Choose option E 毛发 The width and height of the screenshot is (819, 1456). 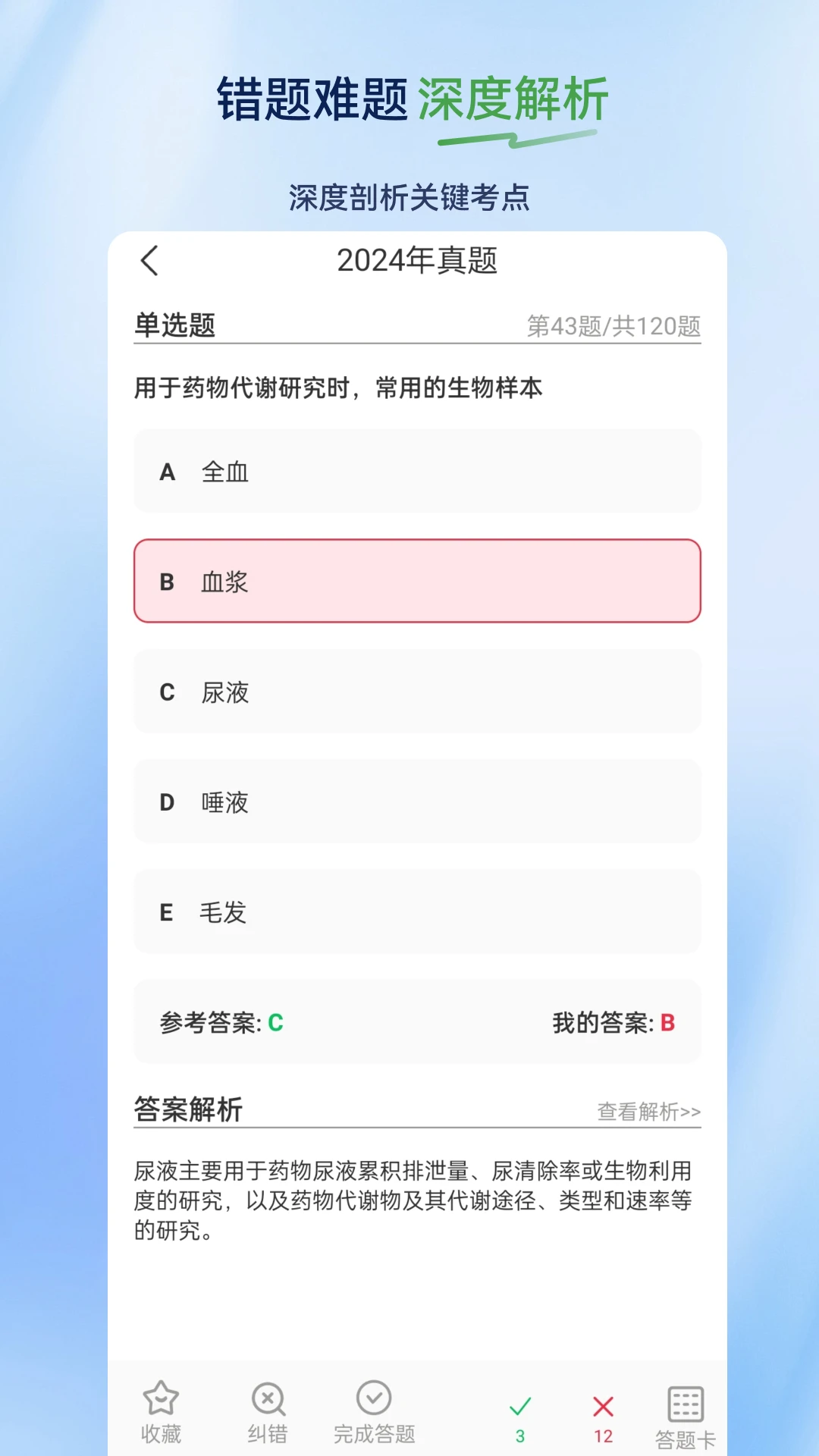click(x=417, y=912)
